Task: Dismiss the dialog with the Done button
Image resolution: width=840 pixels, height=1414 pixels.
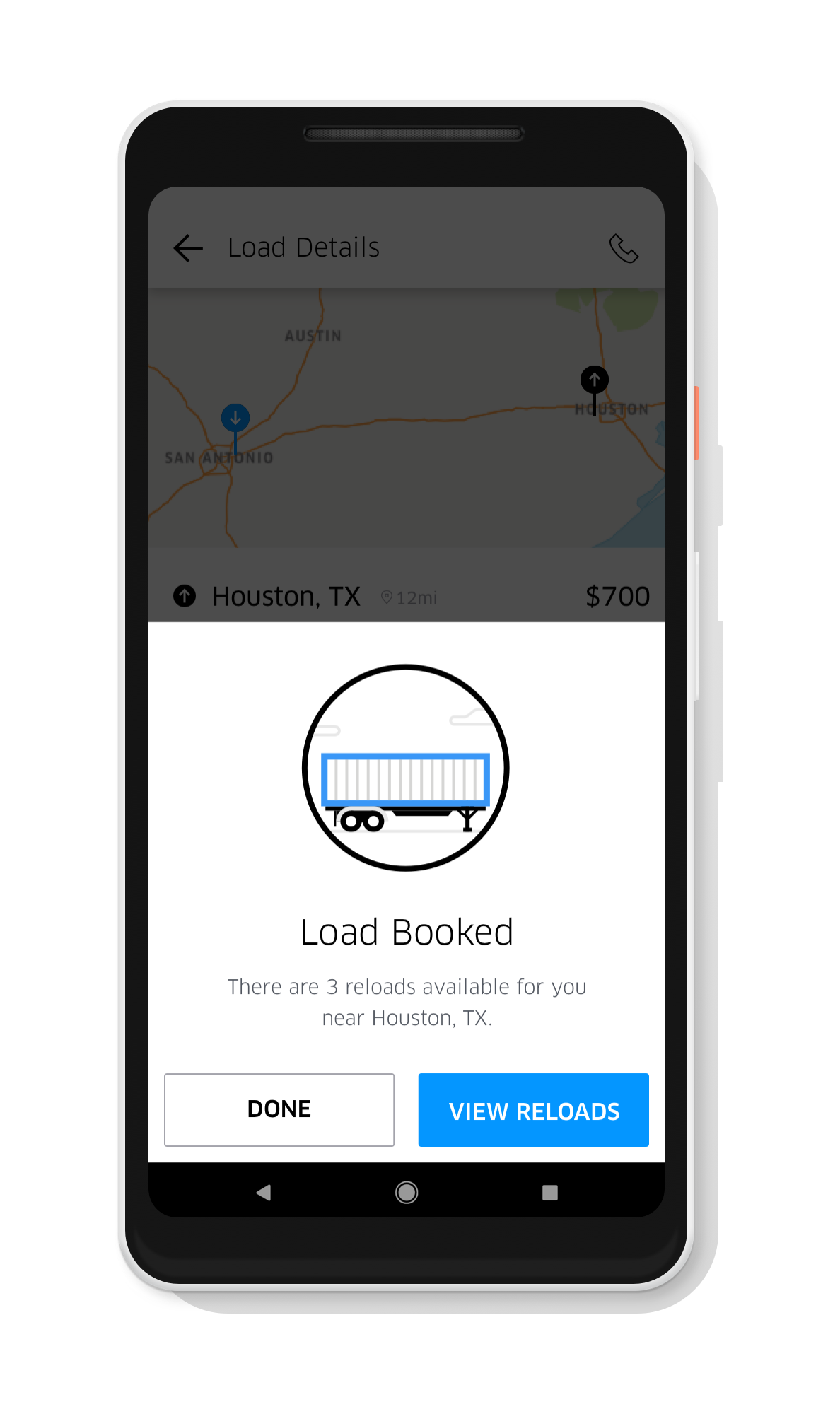Action: click(x=279, y=1109)
